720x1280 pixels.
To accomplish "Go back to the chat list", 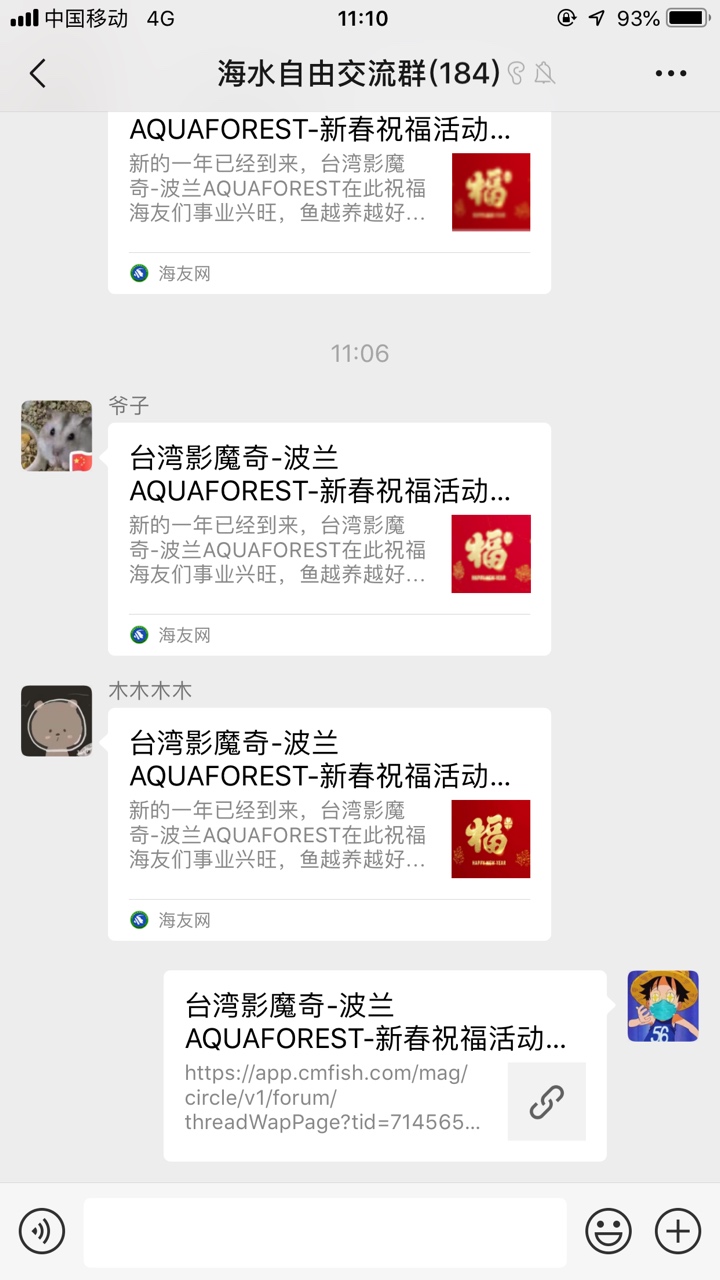I will point(38,73).
